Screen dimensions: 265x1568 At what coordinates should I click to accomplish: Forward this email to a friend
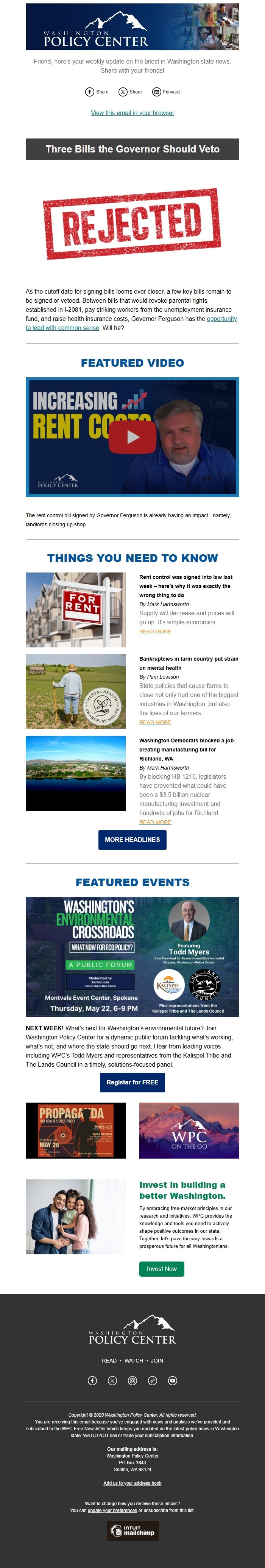click(x=166, y=92)
